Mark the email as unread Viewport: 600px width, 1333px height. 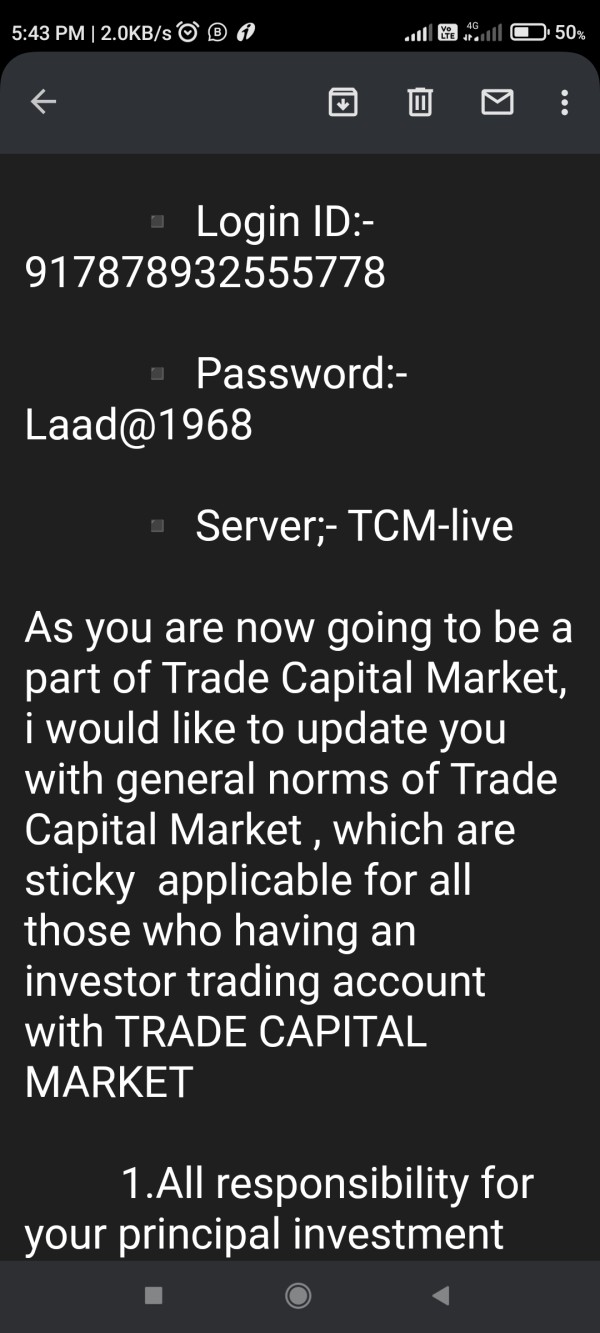click(497, 101)
